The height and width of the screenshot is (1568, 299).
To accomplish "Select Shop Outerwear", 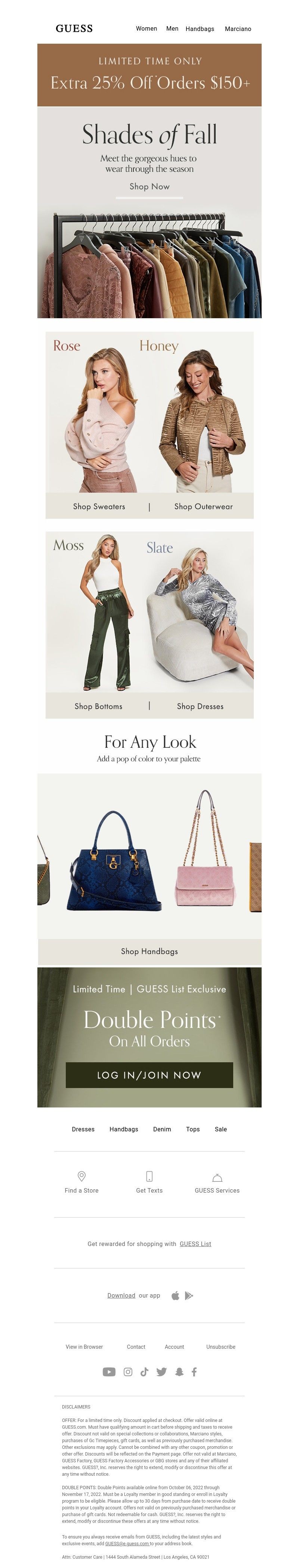I will click(203, 506).
